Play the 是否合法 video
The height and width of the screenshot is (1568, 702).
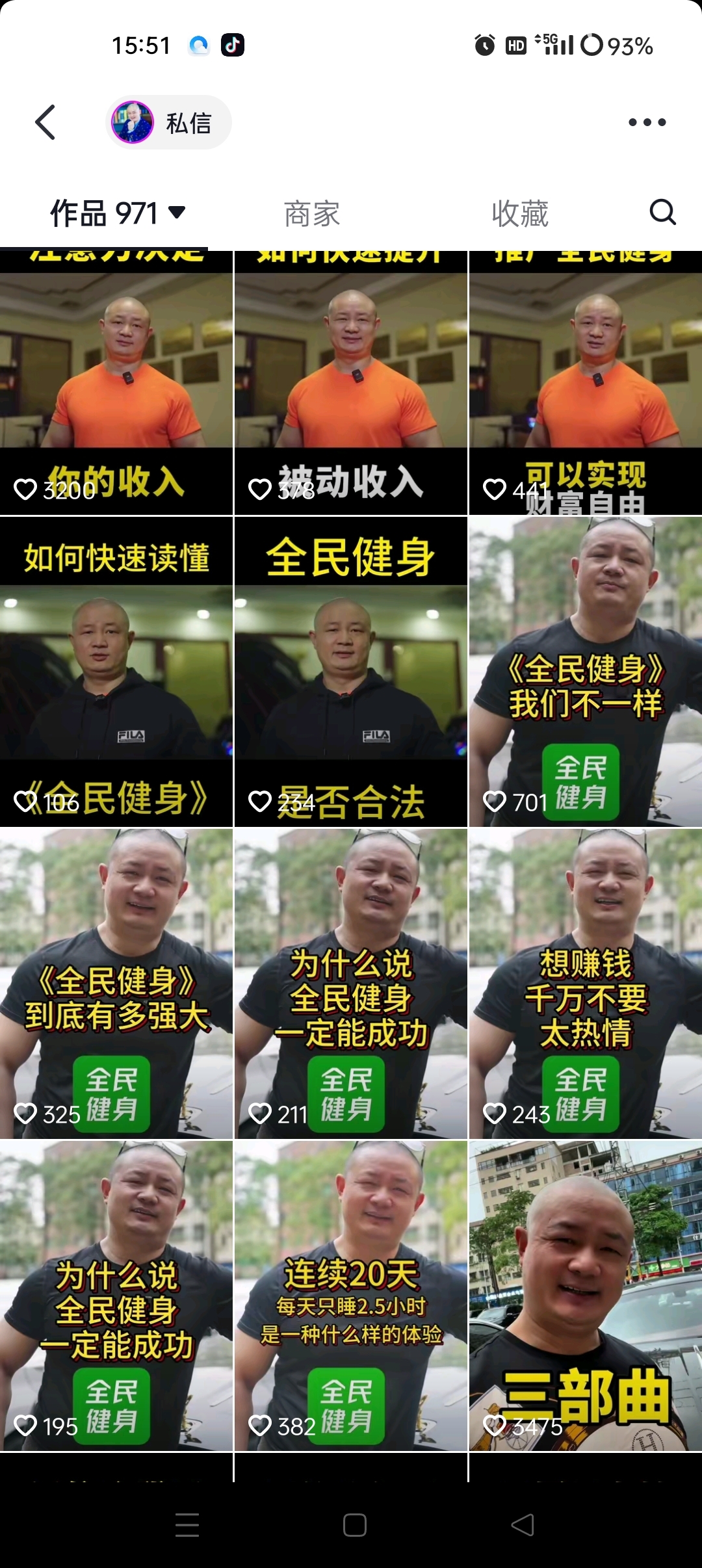pos(351,672)
